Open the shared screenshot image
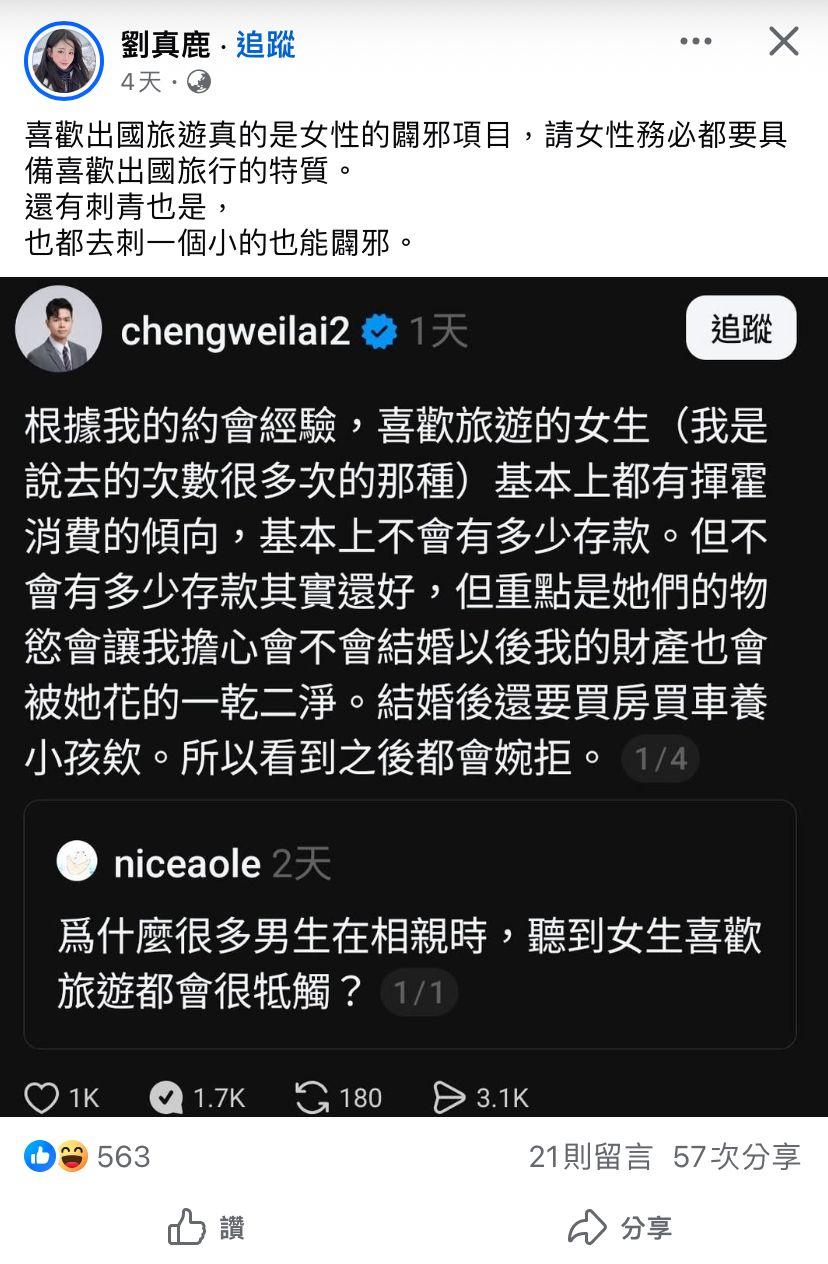 click(414, 696)
